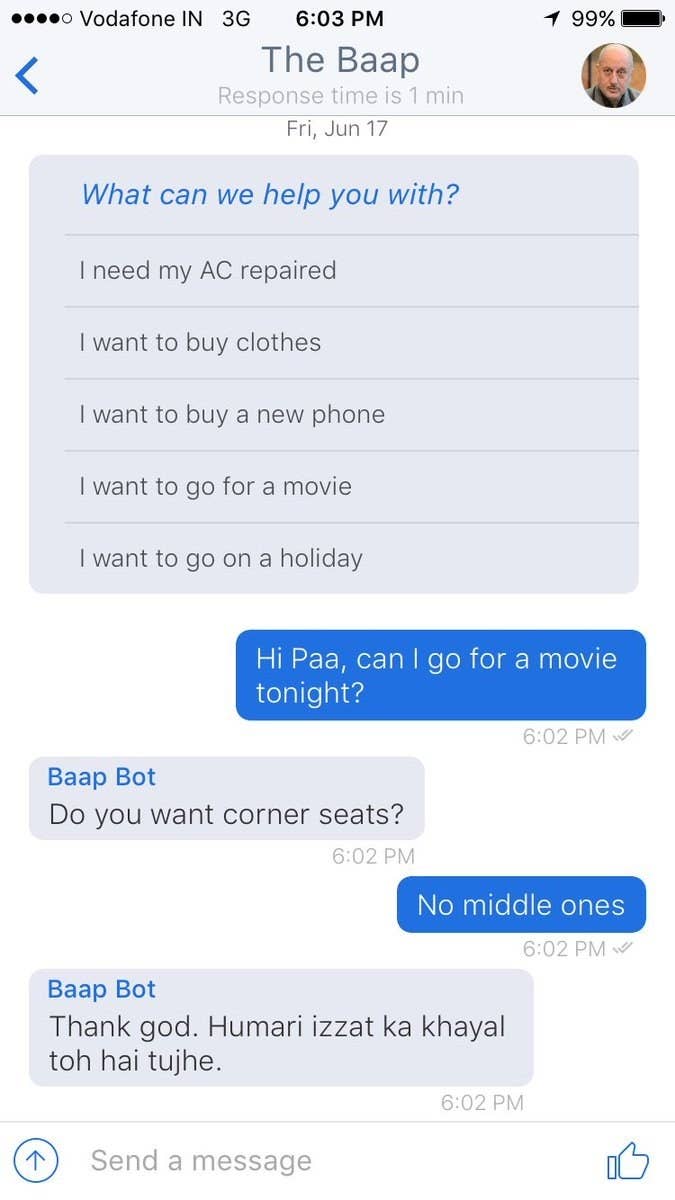Image resolution: width=675 pixels, height=1200 pixels.
Task: Send a thumbs-up like
Action: click(x=628, y=1161)
